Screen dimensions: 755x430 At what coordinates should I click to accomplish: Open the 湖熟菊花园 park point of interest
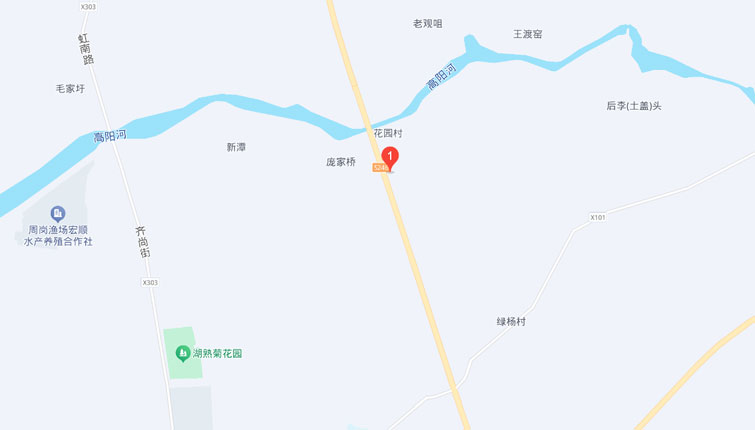click(x=183, y=353)
